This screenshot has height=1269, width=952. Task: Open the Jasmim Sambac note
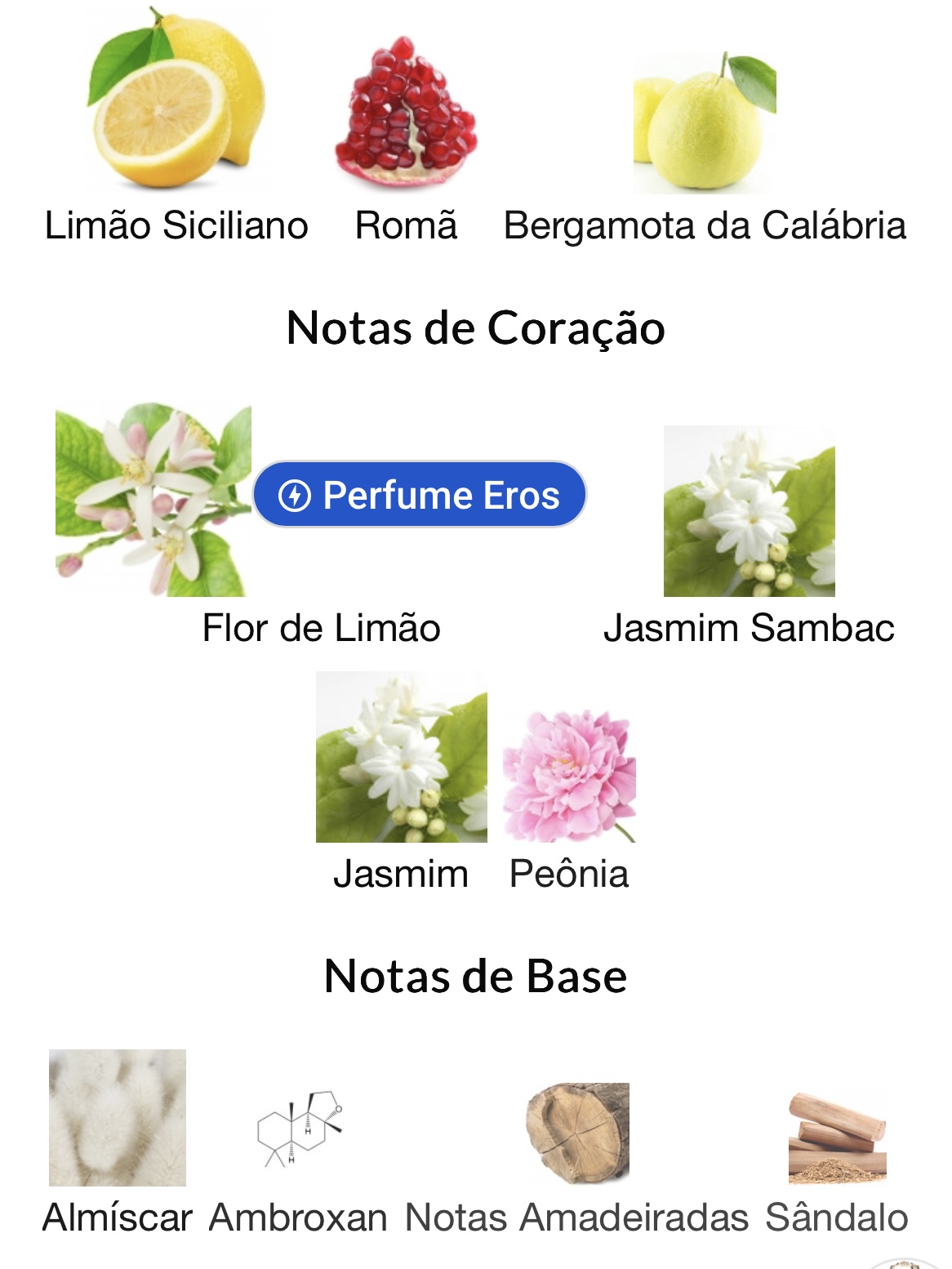click(749, 512)
